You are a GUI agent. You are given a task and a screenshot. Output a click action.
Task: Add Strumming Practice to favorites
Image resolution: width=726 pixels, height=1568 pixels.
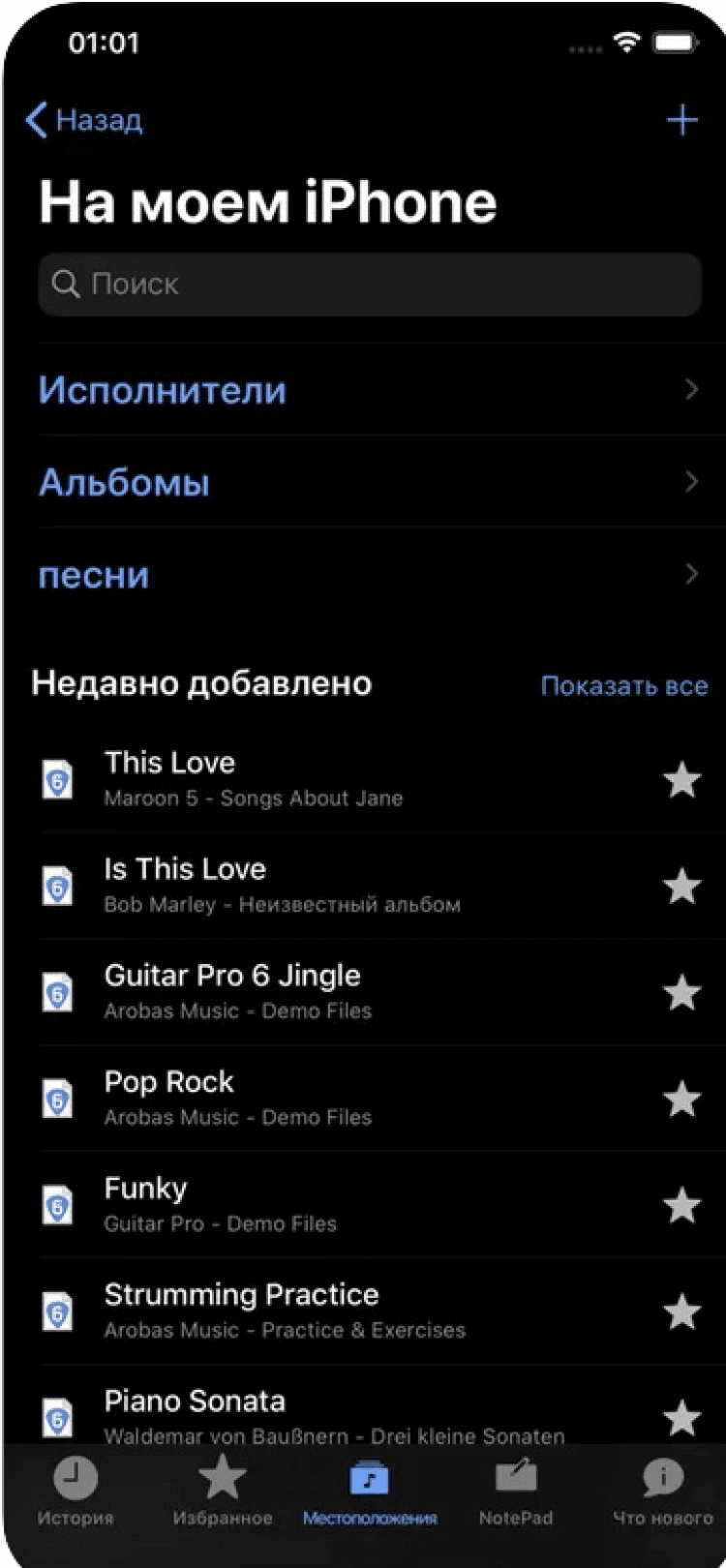pos(681,1312)
